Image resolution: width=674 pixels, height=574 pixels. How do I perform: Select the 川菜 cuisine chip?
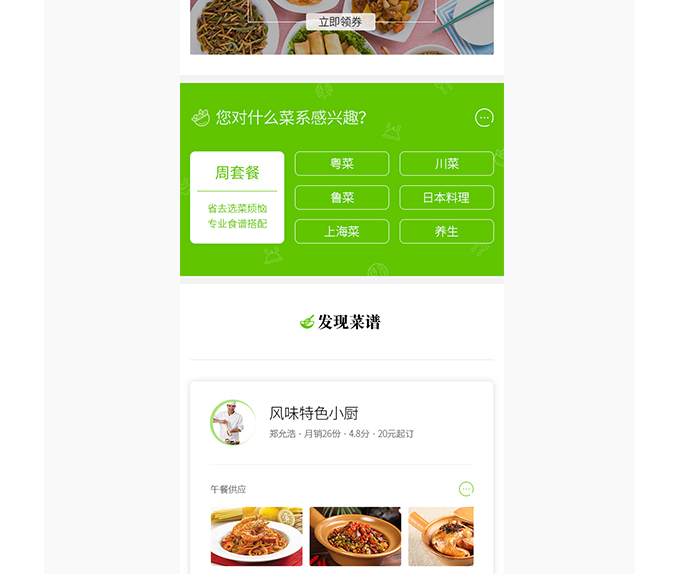click(446, 164)
